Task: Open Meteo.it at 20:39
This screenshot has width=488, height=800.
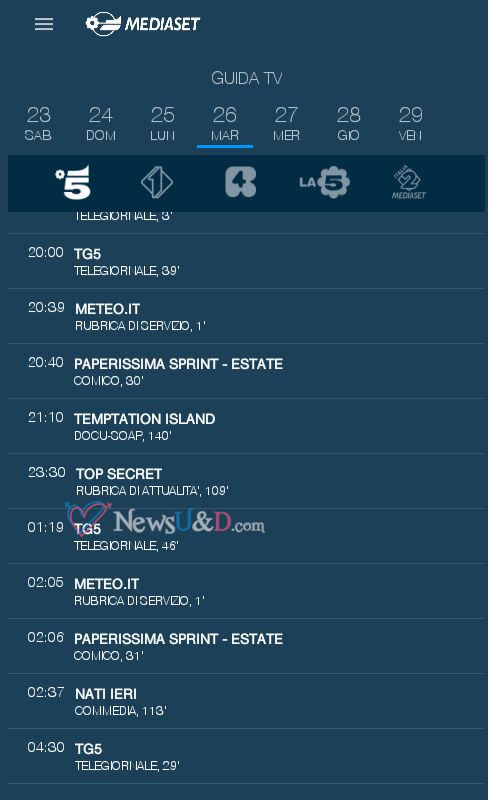Action: coord(246,316)
